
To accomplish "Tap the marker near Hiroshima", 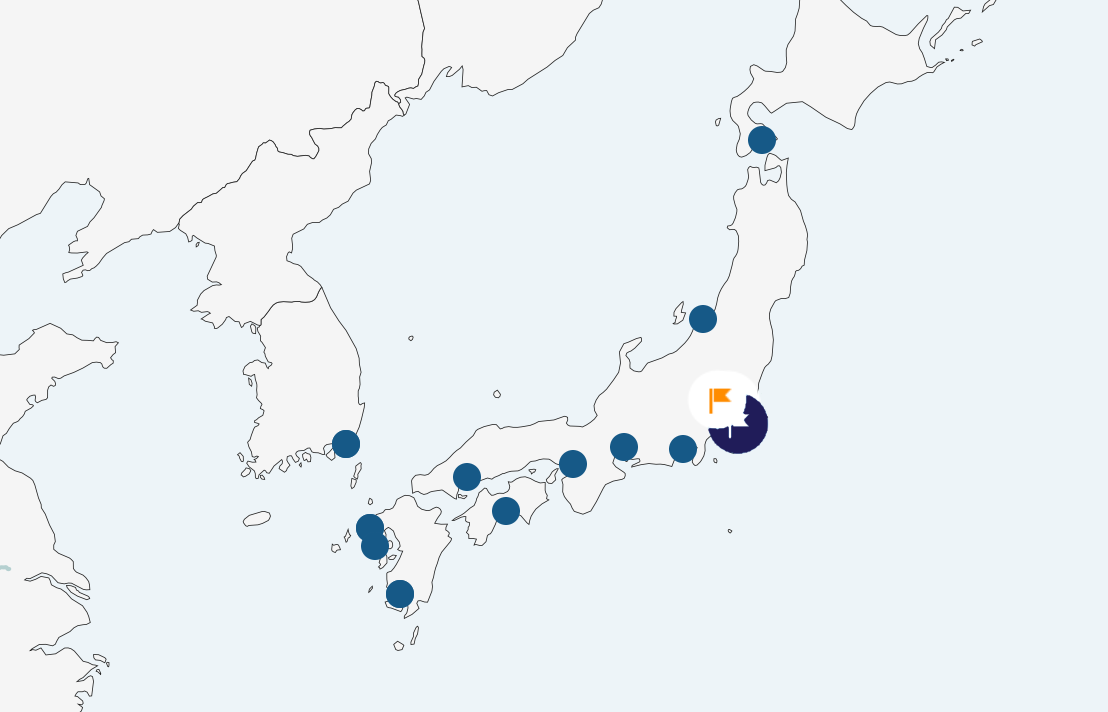I will tap(467, 477).
